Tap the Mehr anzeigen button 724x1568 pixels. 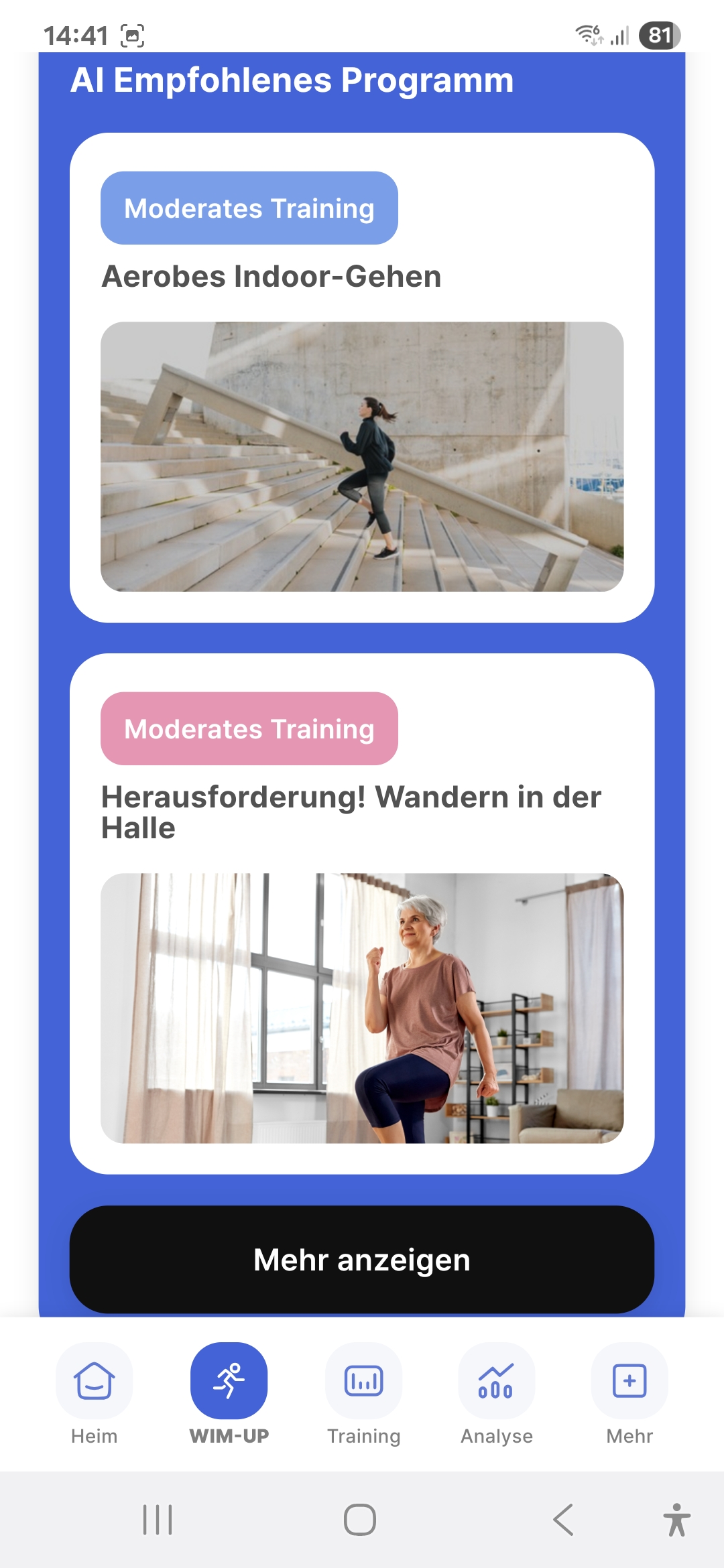(x=362, y=1259)
